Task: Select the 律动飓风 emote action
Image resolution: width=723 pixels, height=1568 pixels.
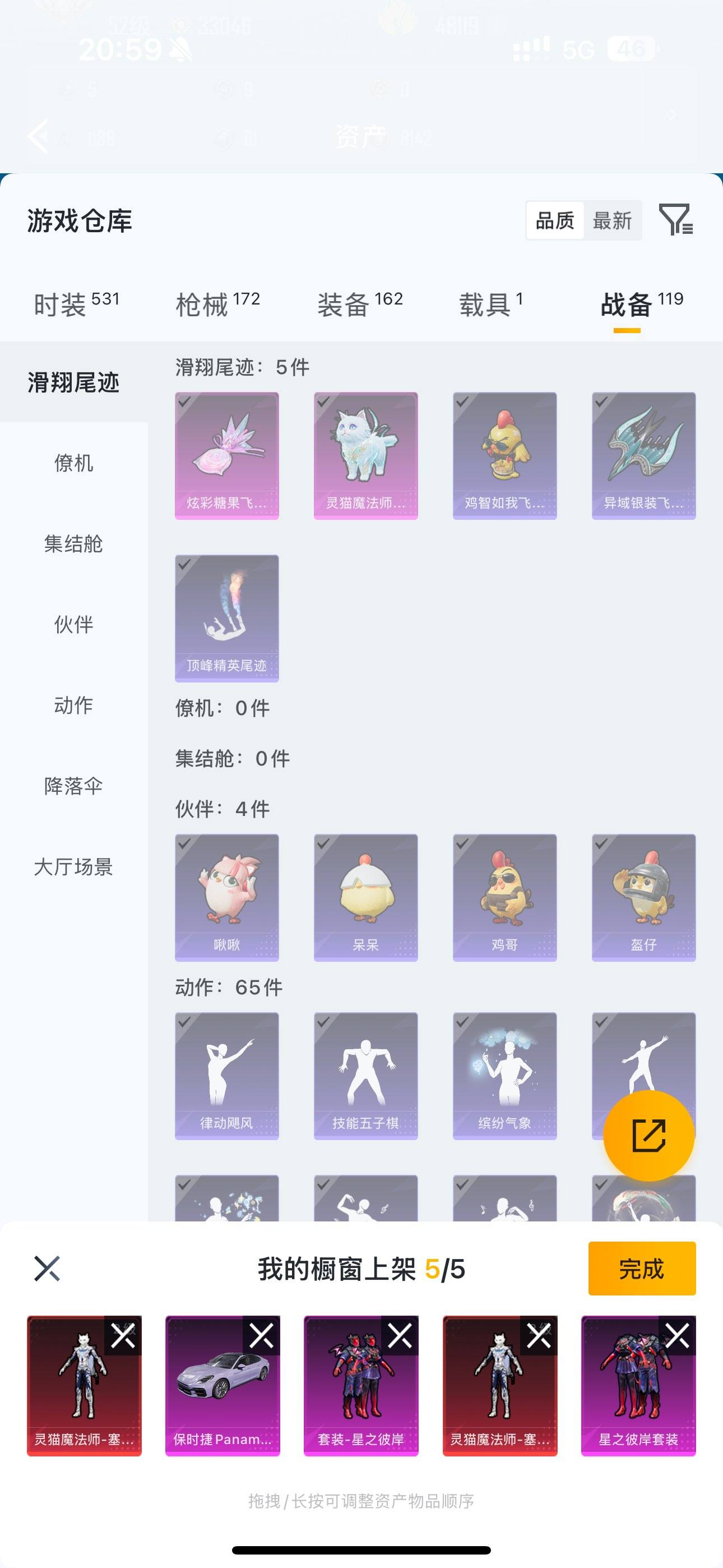Action: (226, 1075)
